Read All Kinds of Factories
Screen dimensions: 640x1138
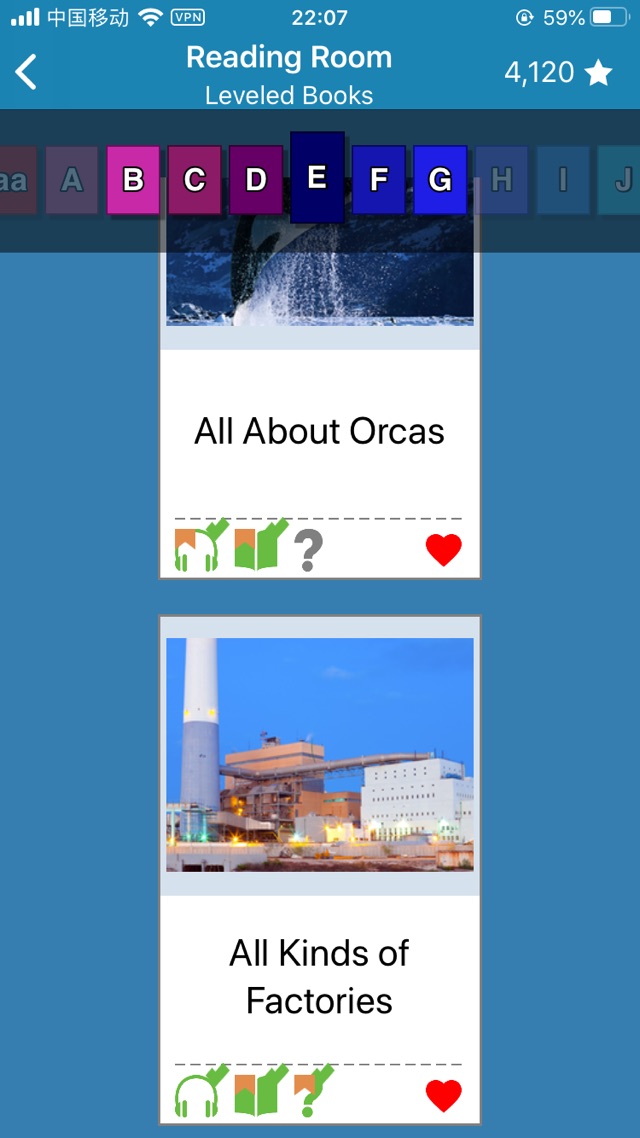point(258,1093)
